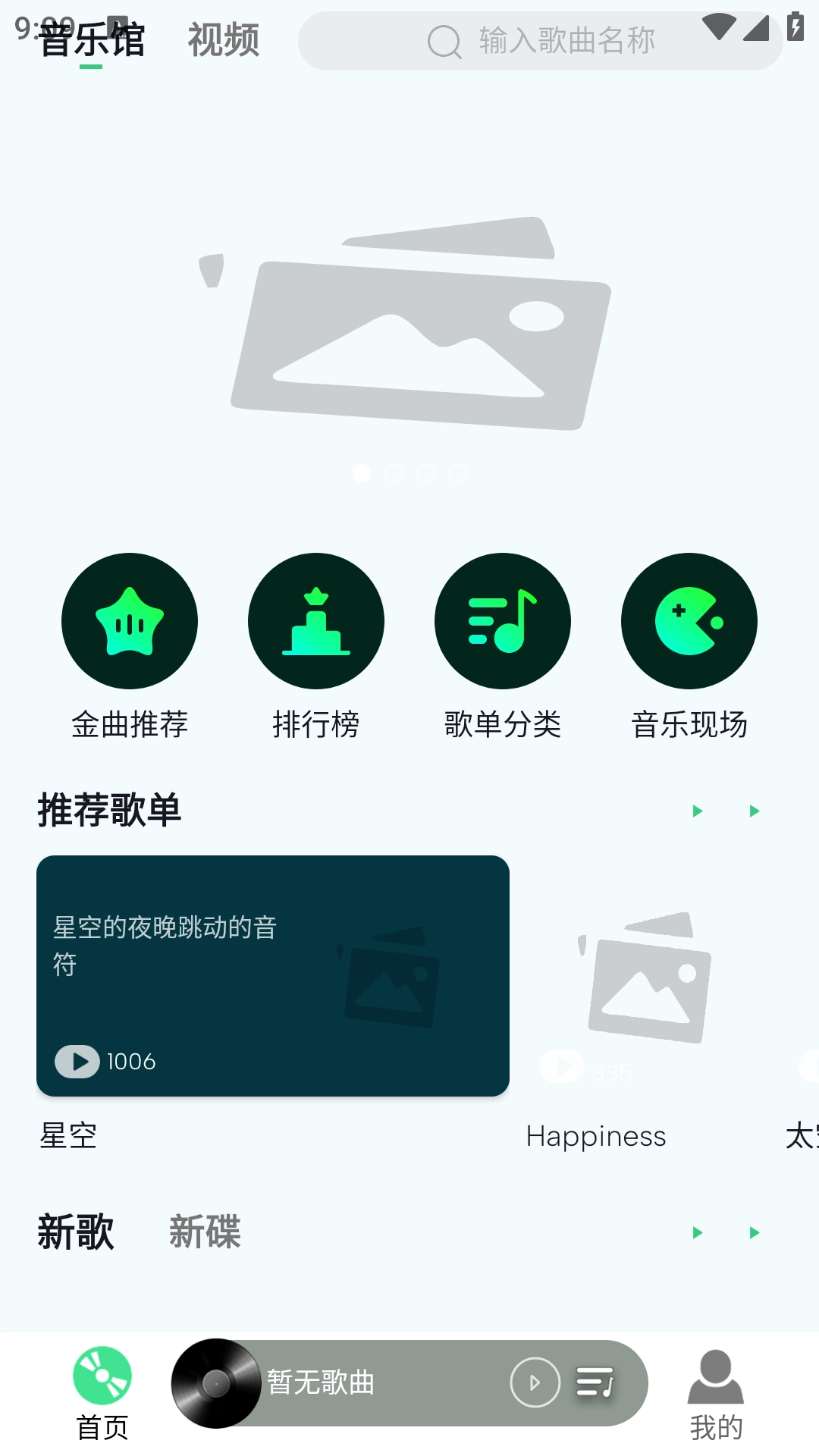The height and width of the screenshot is (1456, 819).
Task: Open the 歌单分类 playlist categories icon
Action: click(502, 620)
